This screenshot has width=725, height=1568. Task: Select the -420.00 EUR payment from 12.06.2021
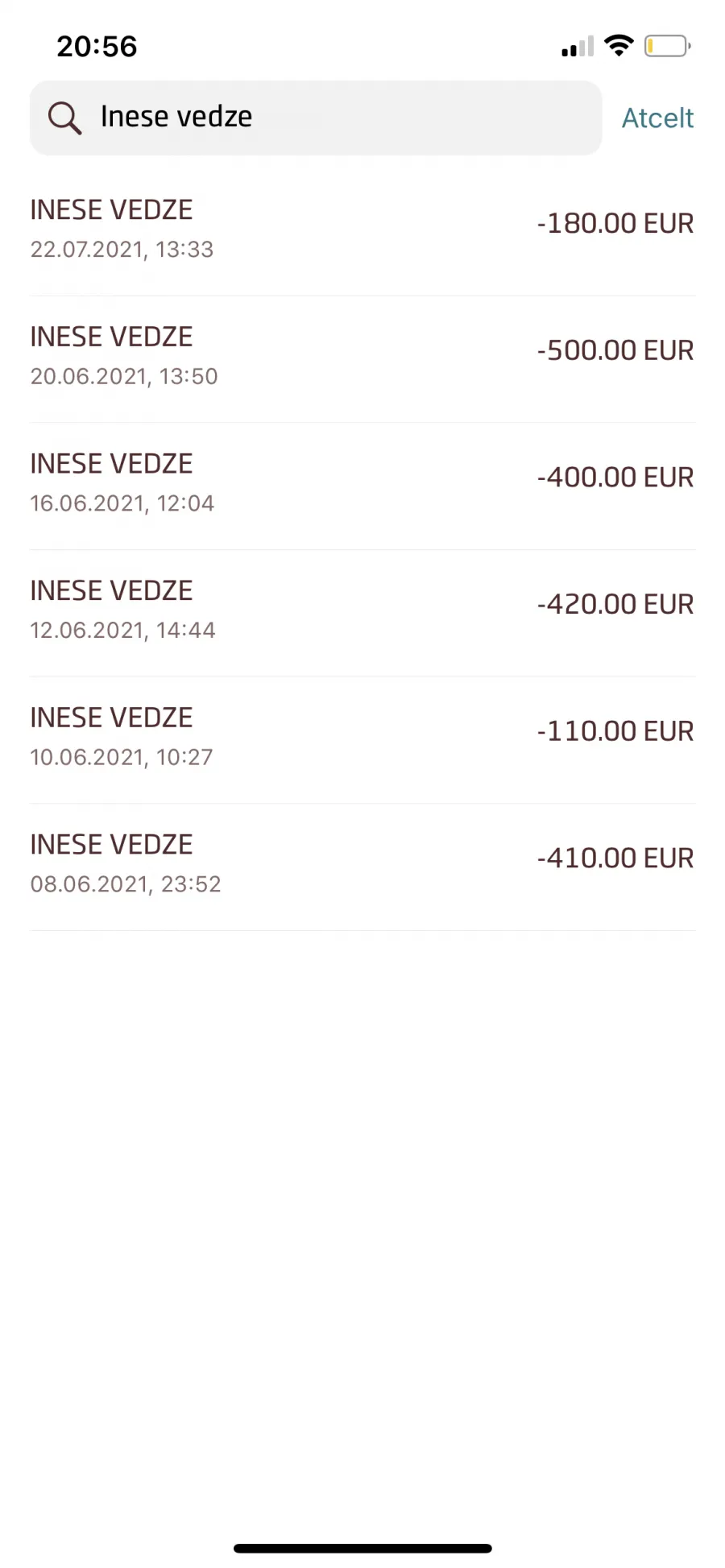pos(362,614)
